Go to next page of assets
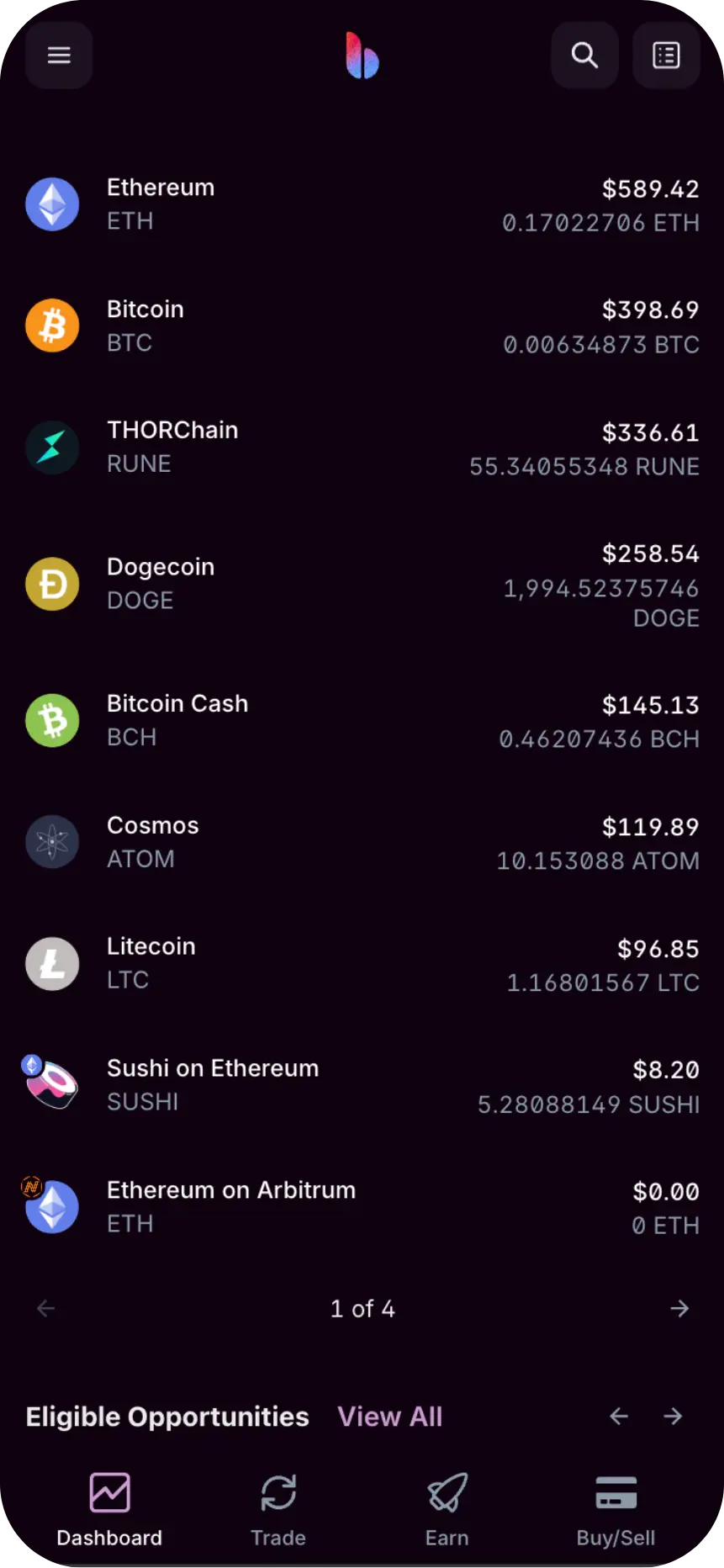 (x=679, y=1308)
